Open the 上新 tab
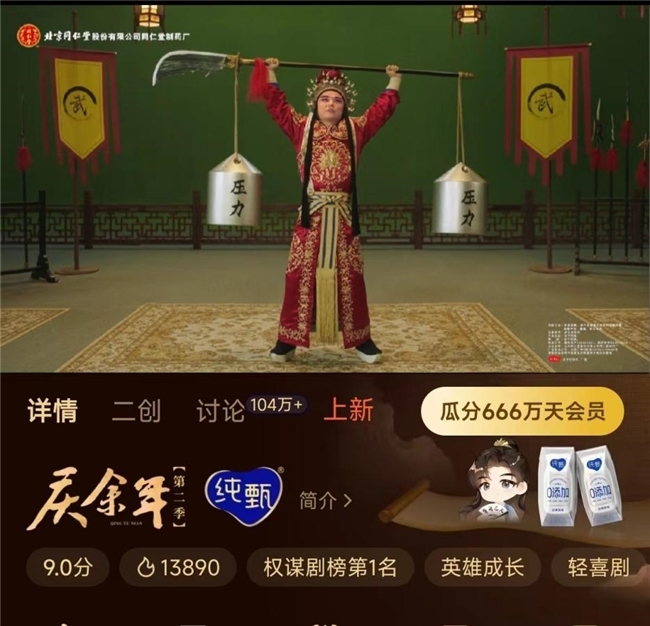This screenshot has height=626, width=650. (x=349, y=411)
